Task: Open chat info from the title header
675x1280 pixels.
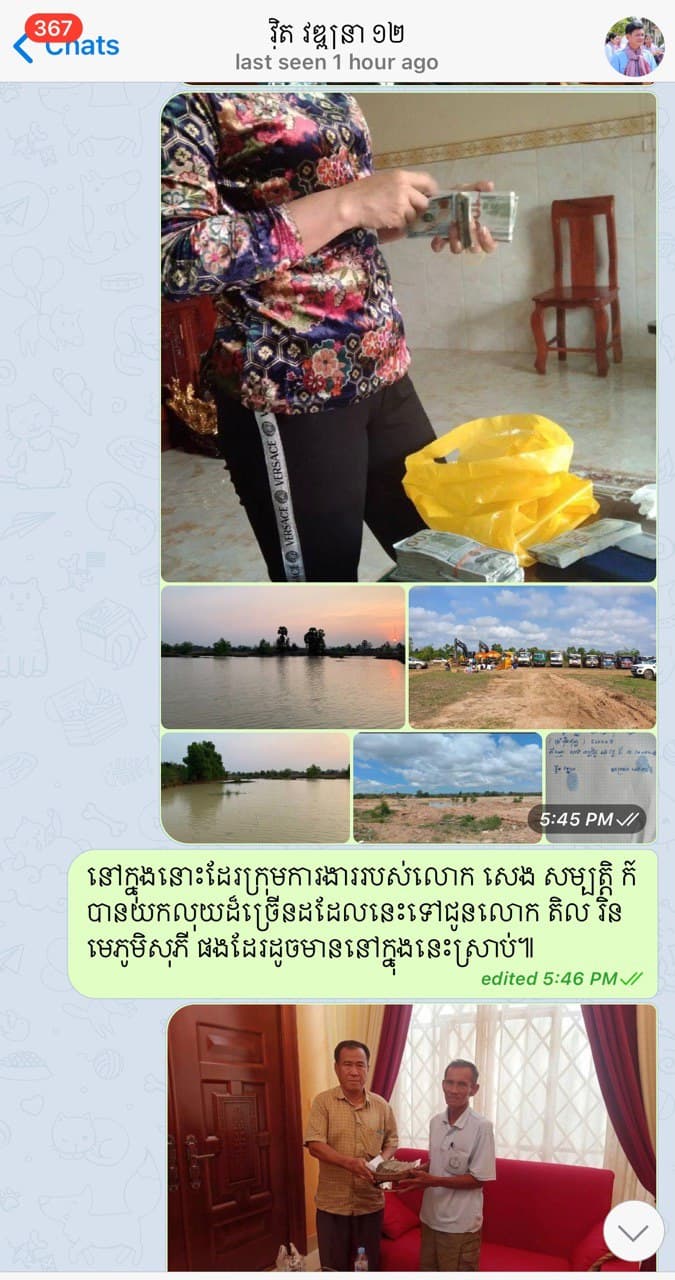Action: tap(336, 46)
